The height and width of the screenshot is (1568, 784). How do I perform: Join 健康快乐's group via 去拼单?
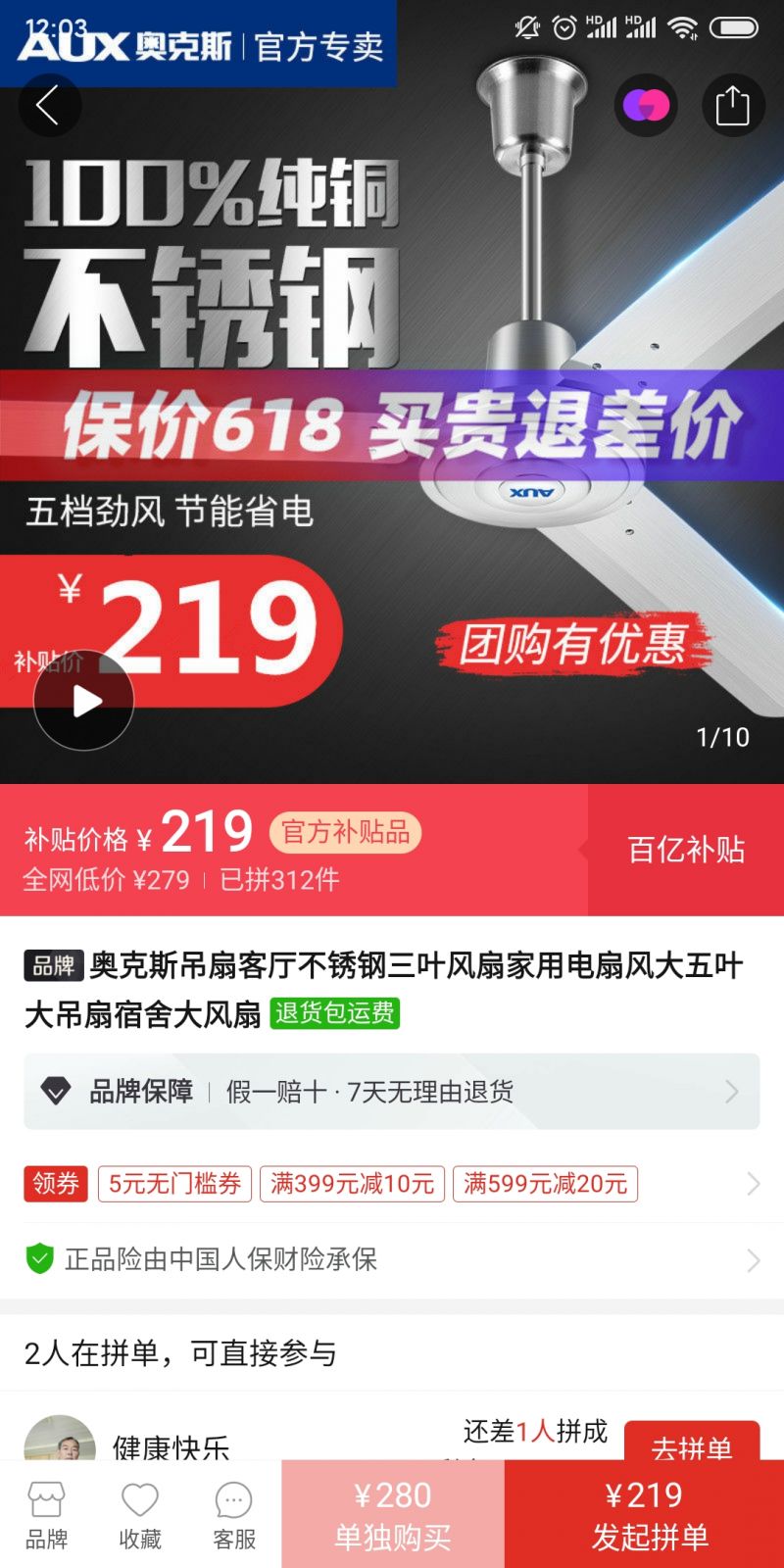692,1443
